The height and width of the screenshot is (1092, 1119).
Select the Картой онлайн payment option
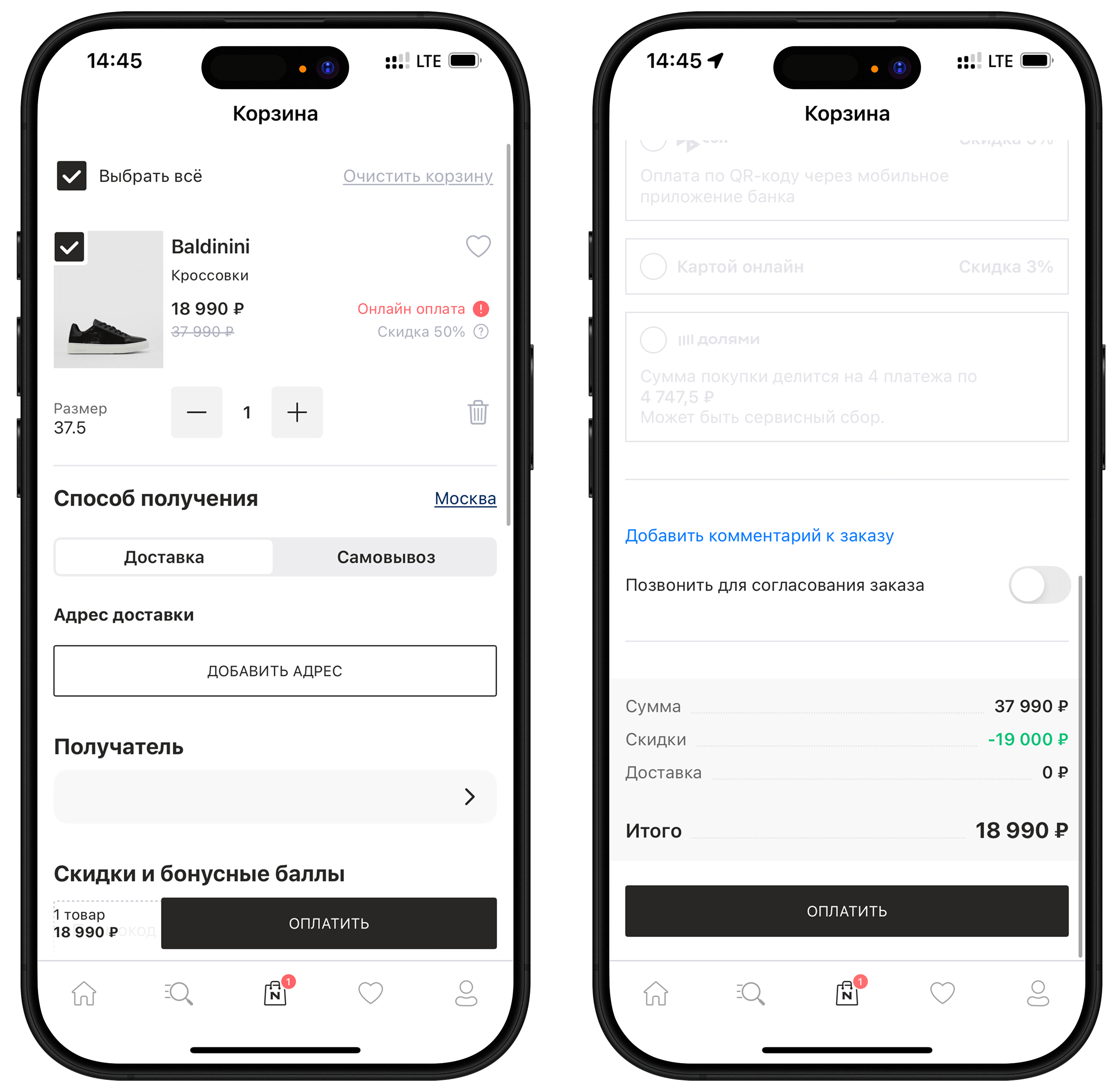tap(653, 267)
